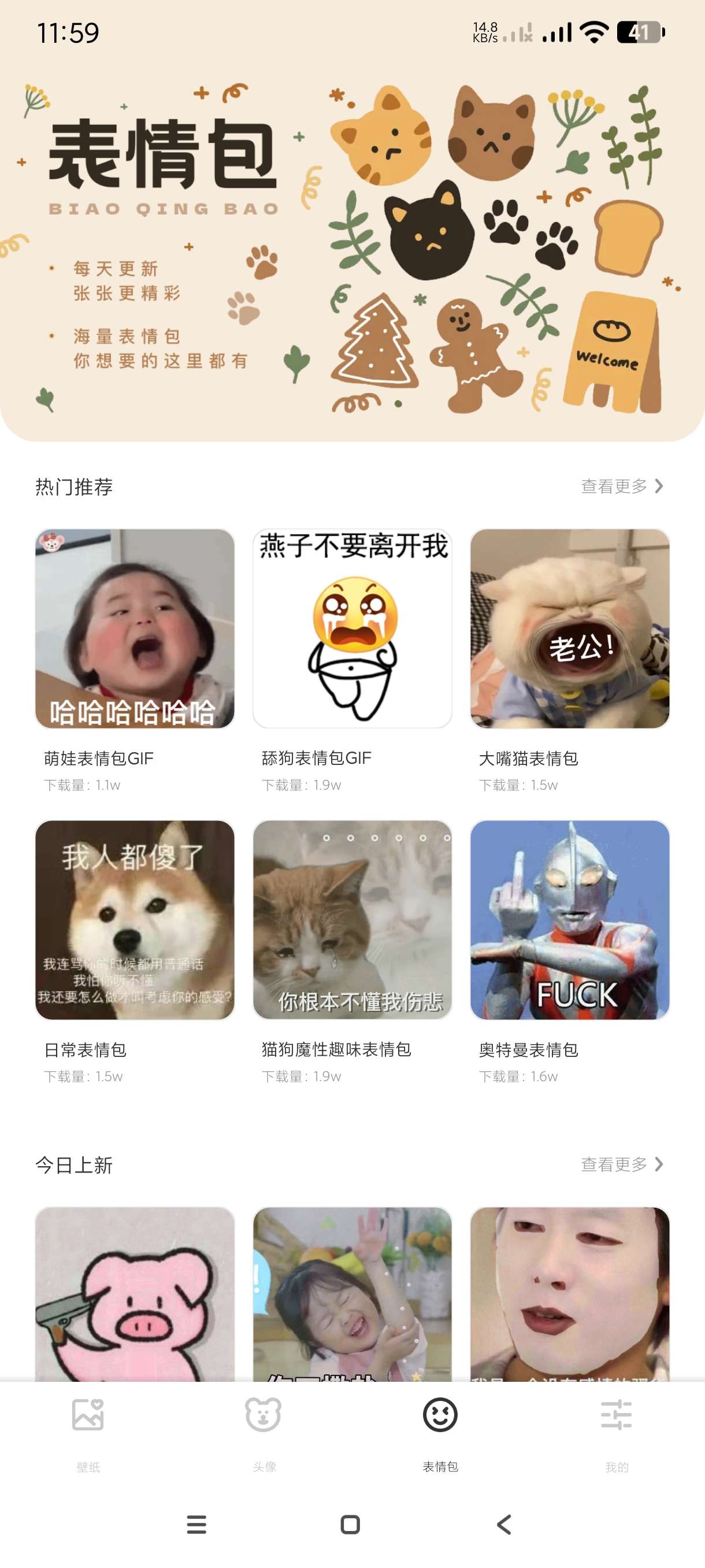
Task: Open the 日常表情包 pack
Action: pos(135,920)
